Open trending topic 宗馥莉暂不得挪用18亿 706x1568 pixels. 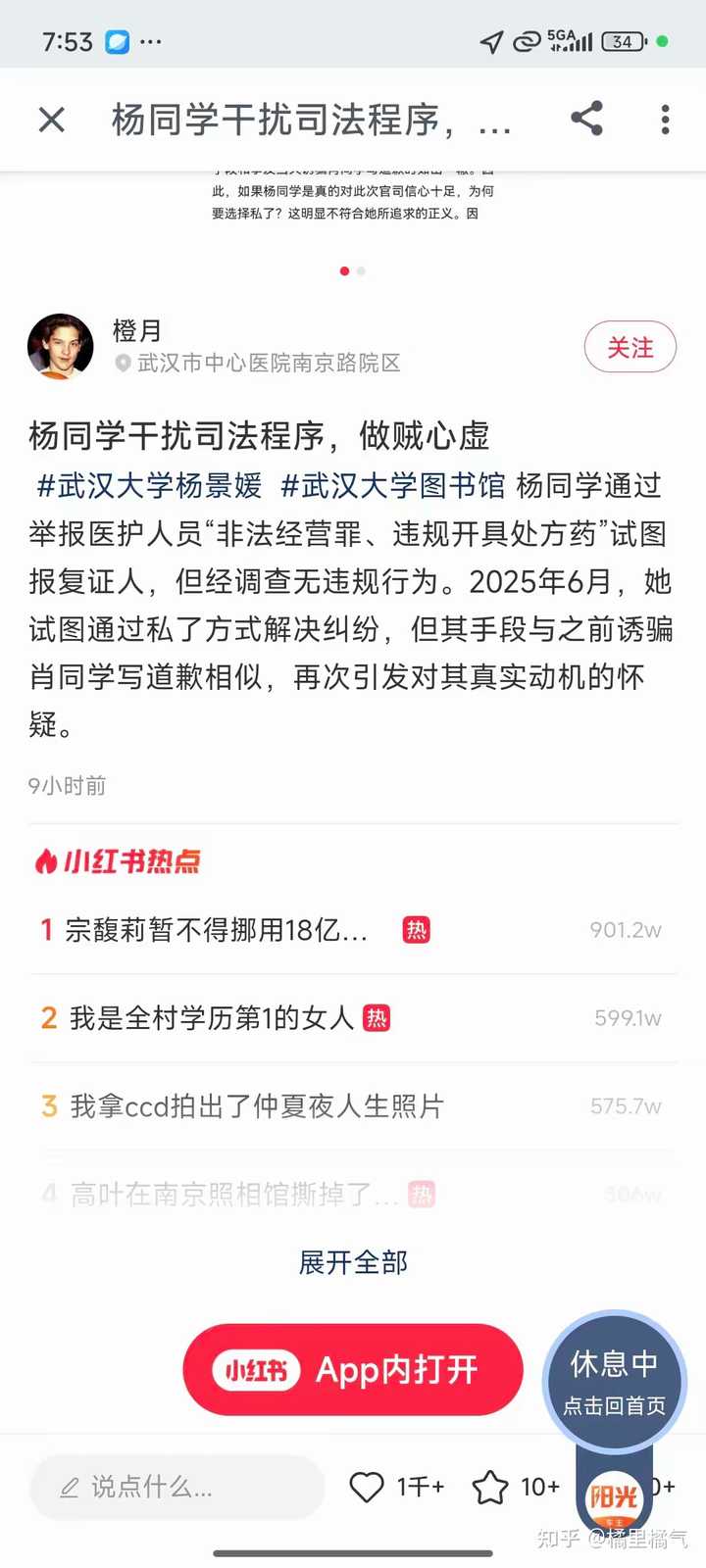point(216,930)
